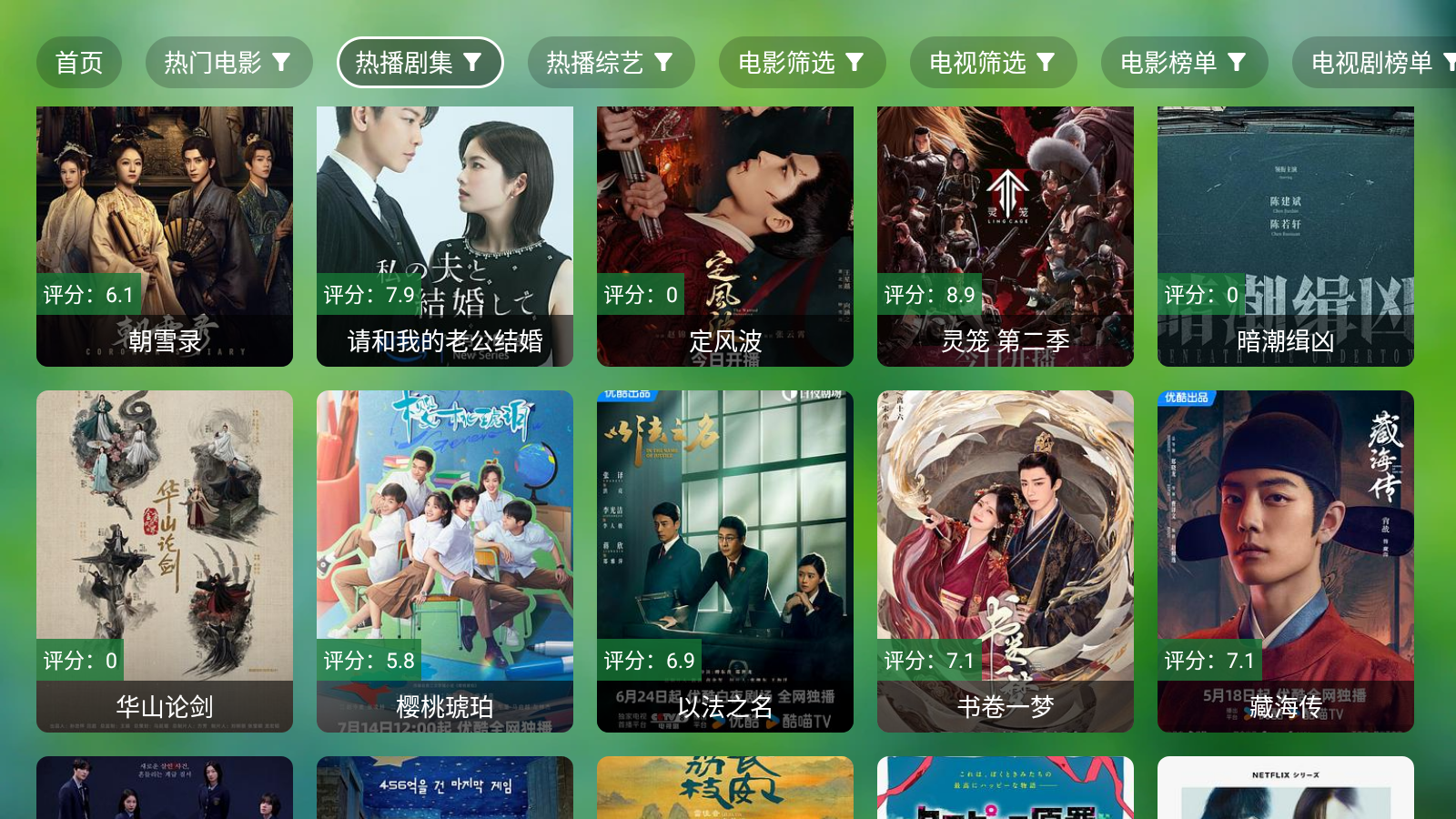Viewport: 1456px width, 819px height.
Task: Open the 朝雪录 drama card
Action: coord(165,237)
